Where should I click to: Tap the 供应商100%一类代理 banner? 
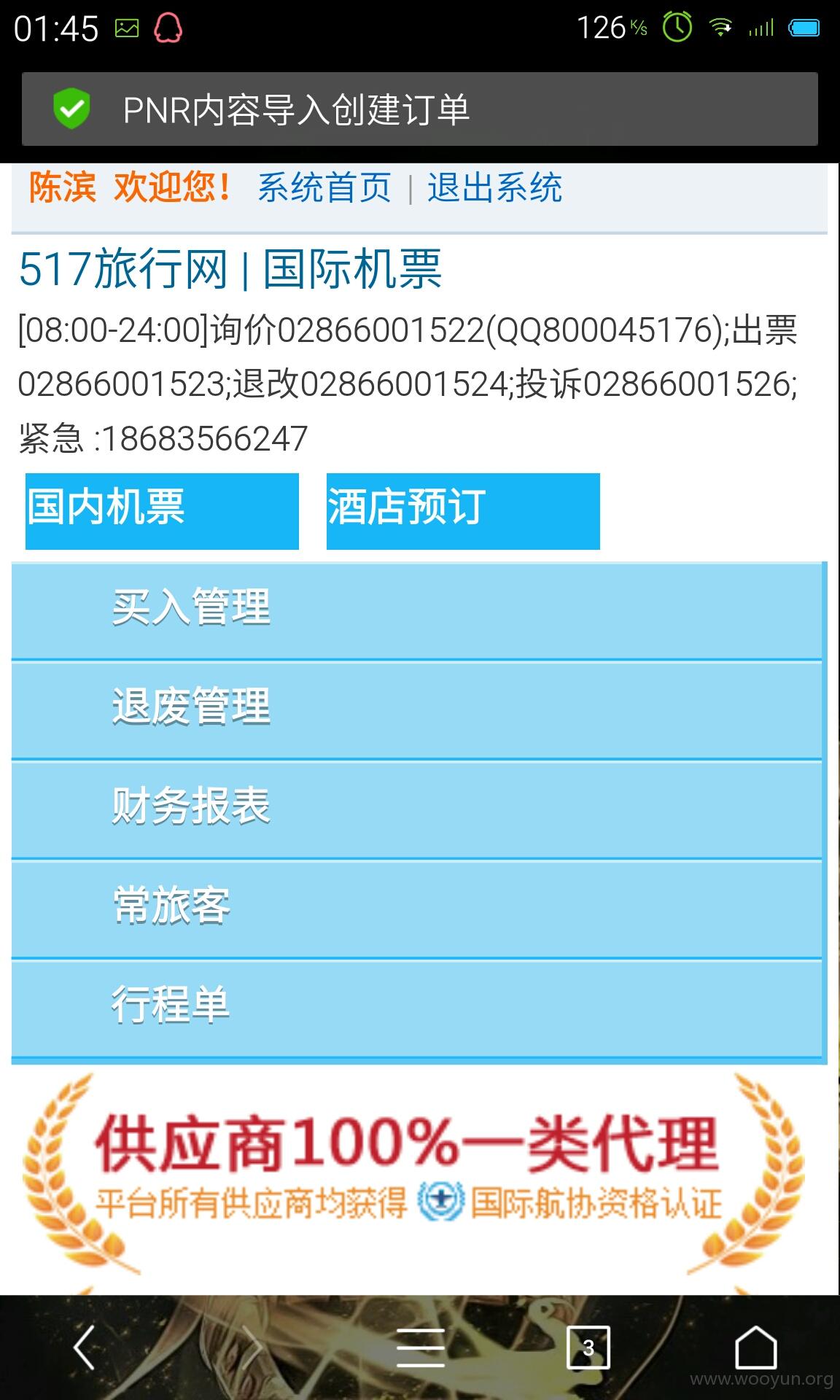click(413, 1175)
